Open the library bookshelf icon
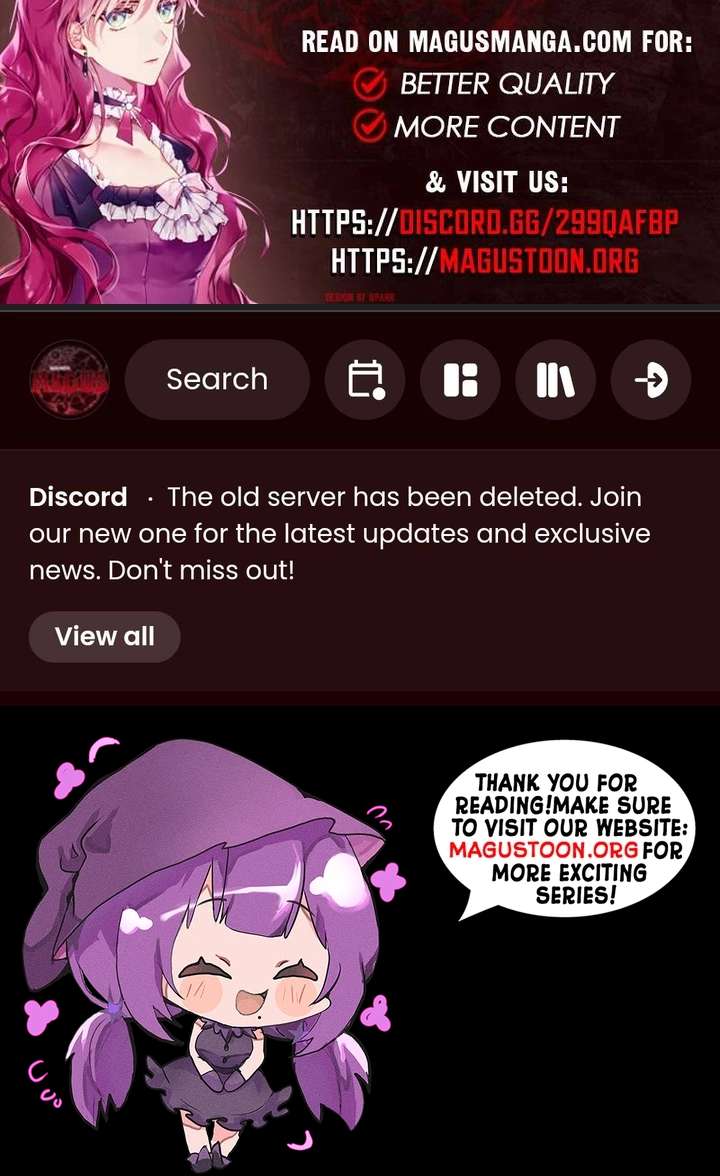 (555, 380)
